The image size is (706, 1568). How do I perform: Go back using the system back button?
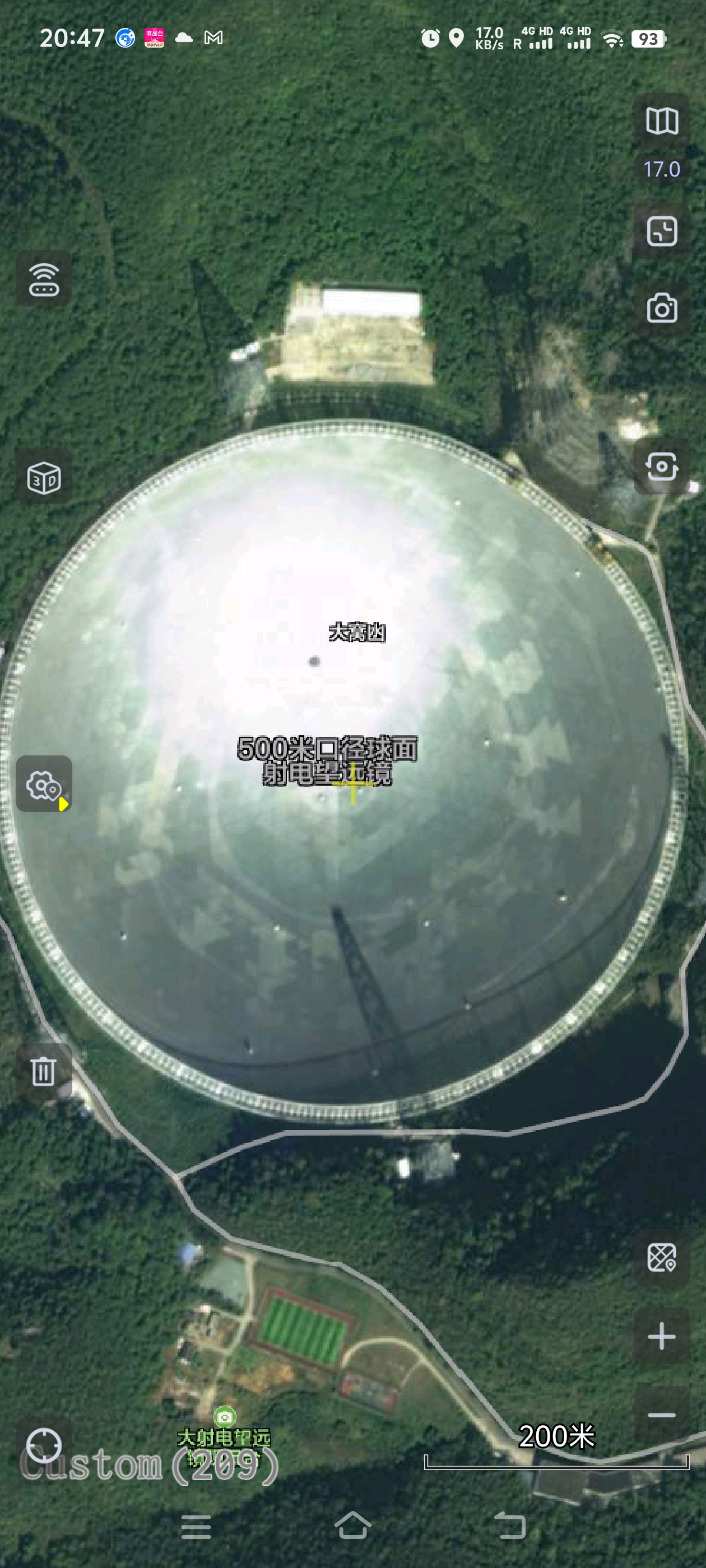pyautogui.click(x=509, y=1525)
